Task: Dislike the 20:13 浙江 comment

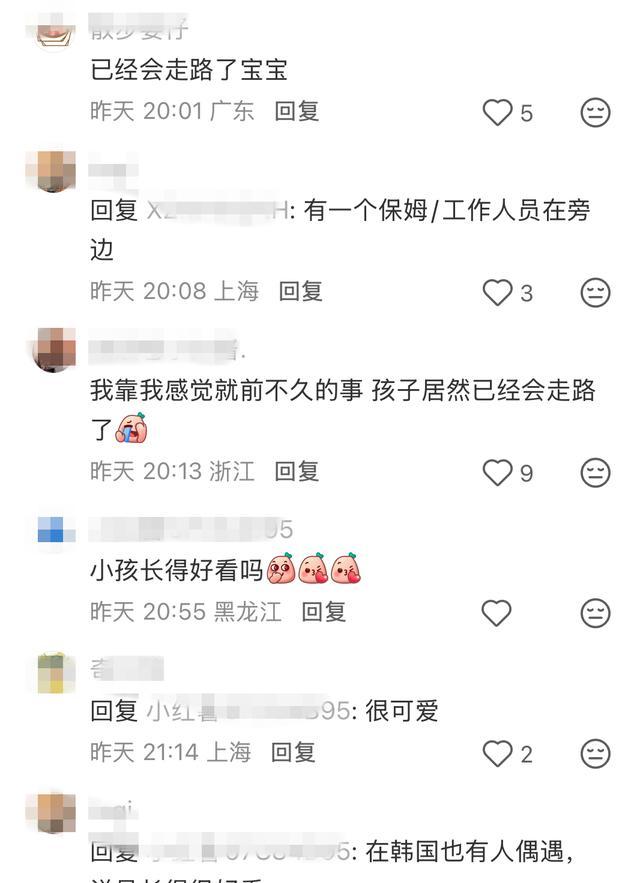Action: click(x=595, y=473)
